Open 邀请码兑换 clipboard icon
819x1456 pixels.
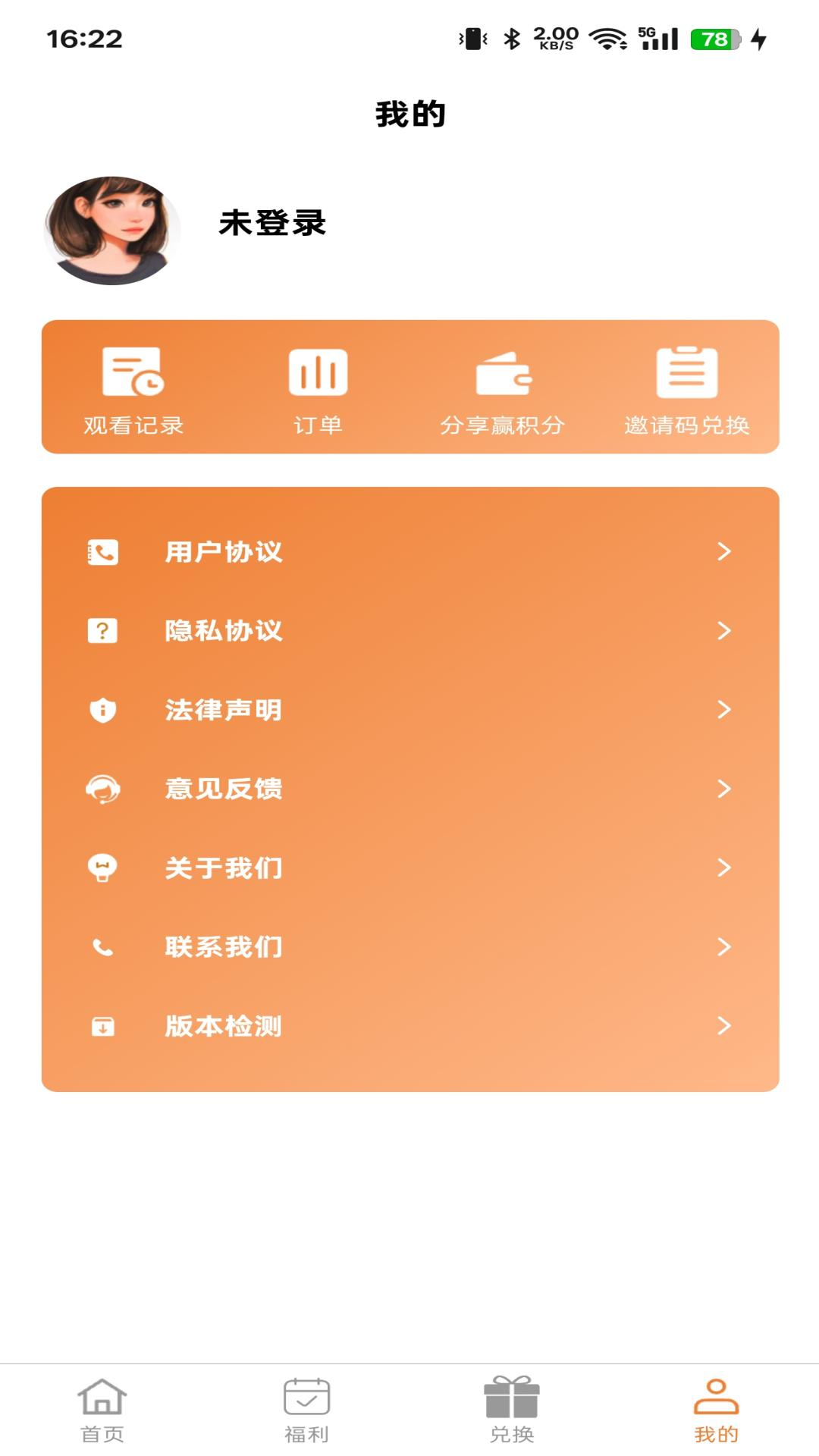pos(686,373)
